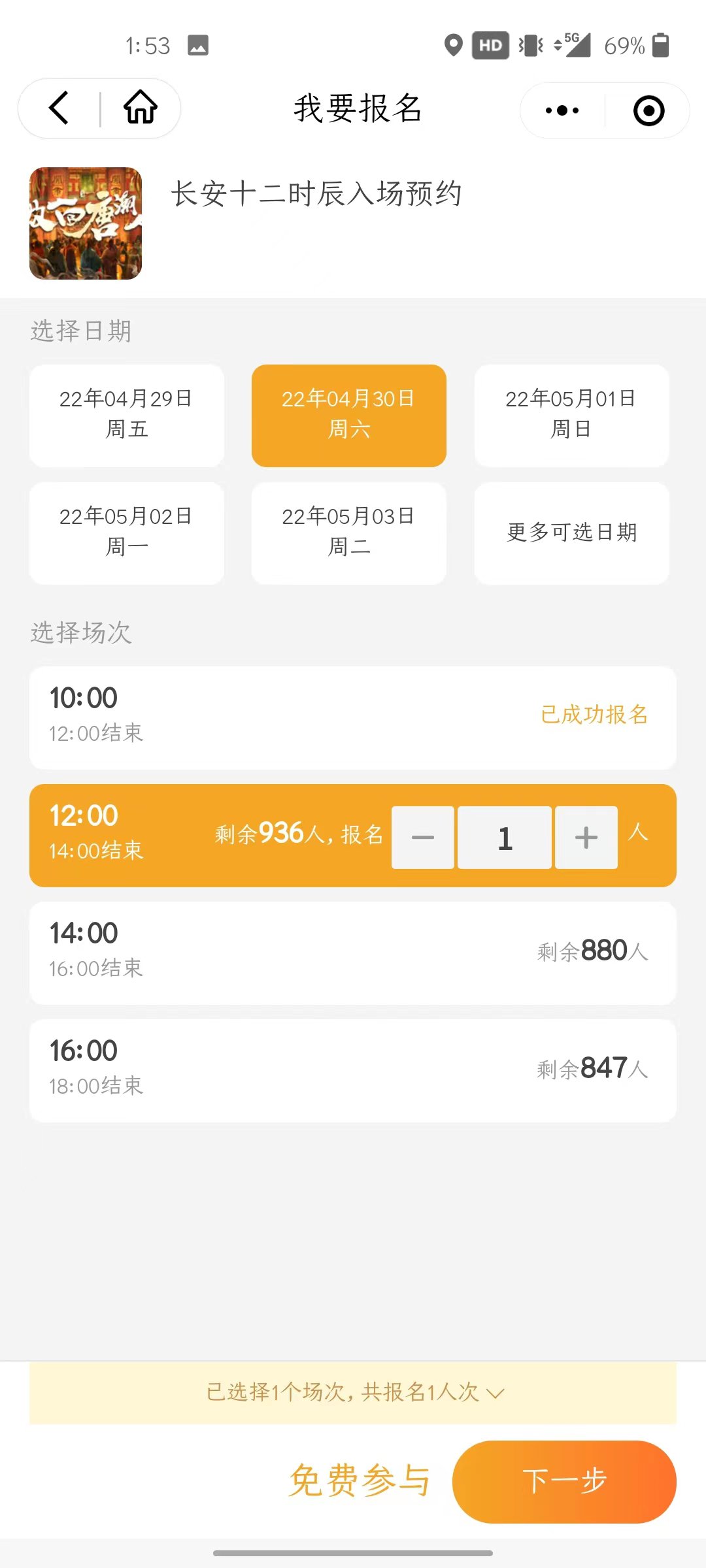Expand the 已选择1个场次 summary
Image resolution: width=706 pixels, height=1568 pixels.
point(353,1392)
